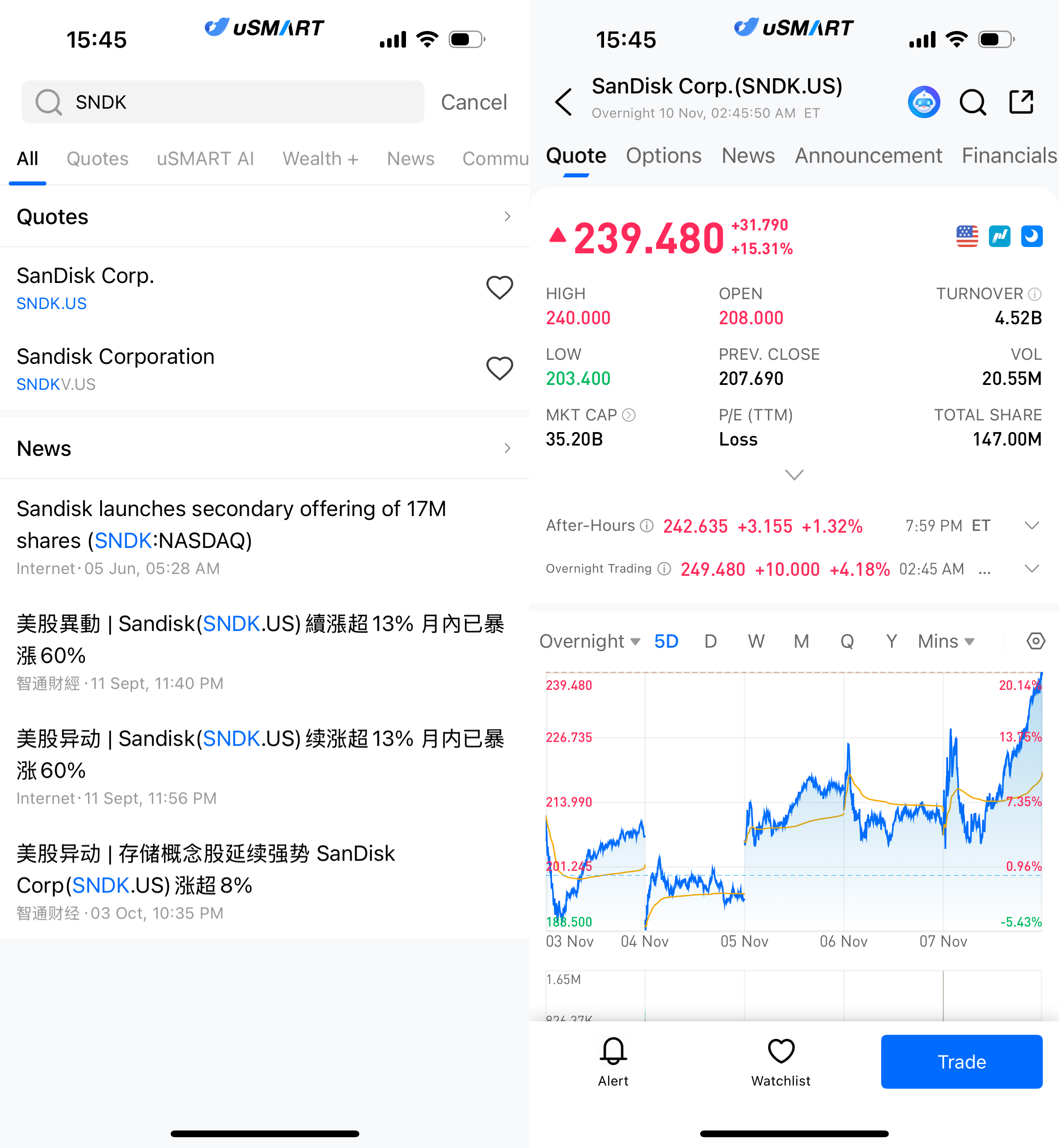Switch to the Options tab

click(x=663, y=156)
